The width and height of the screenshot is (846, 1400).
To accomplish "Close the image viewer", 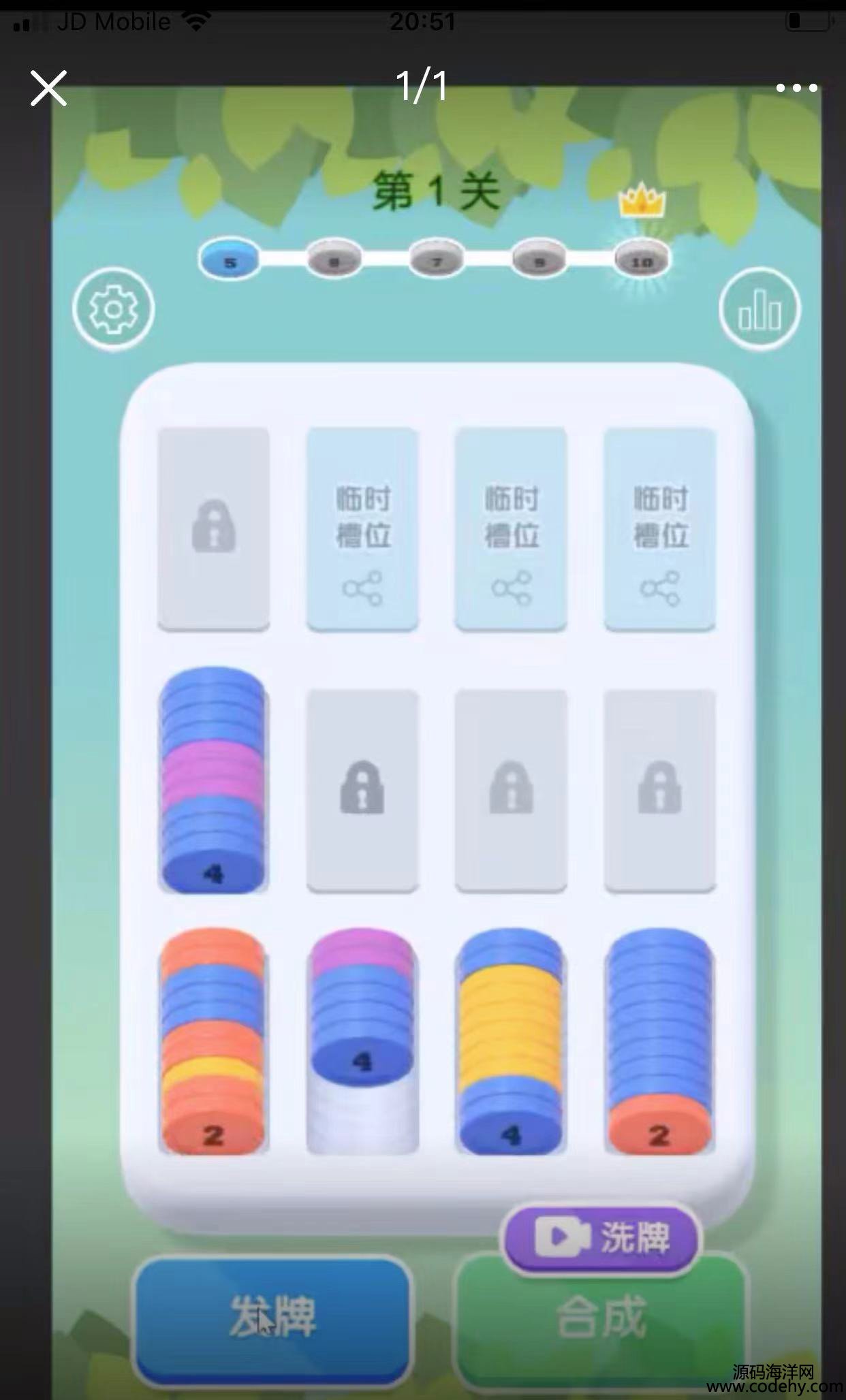I will point(48,89).
